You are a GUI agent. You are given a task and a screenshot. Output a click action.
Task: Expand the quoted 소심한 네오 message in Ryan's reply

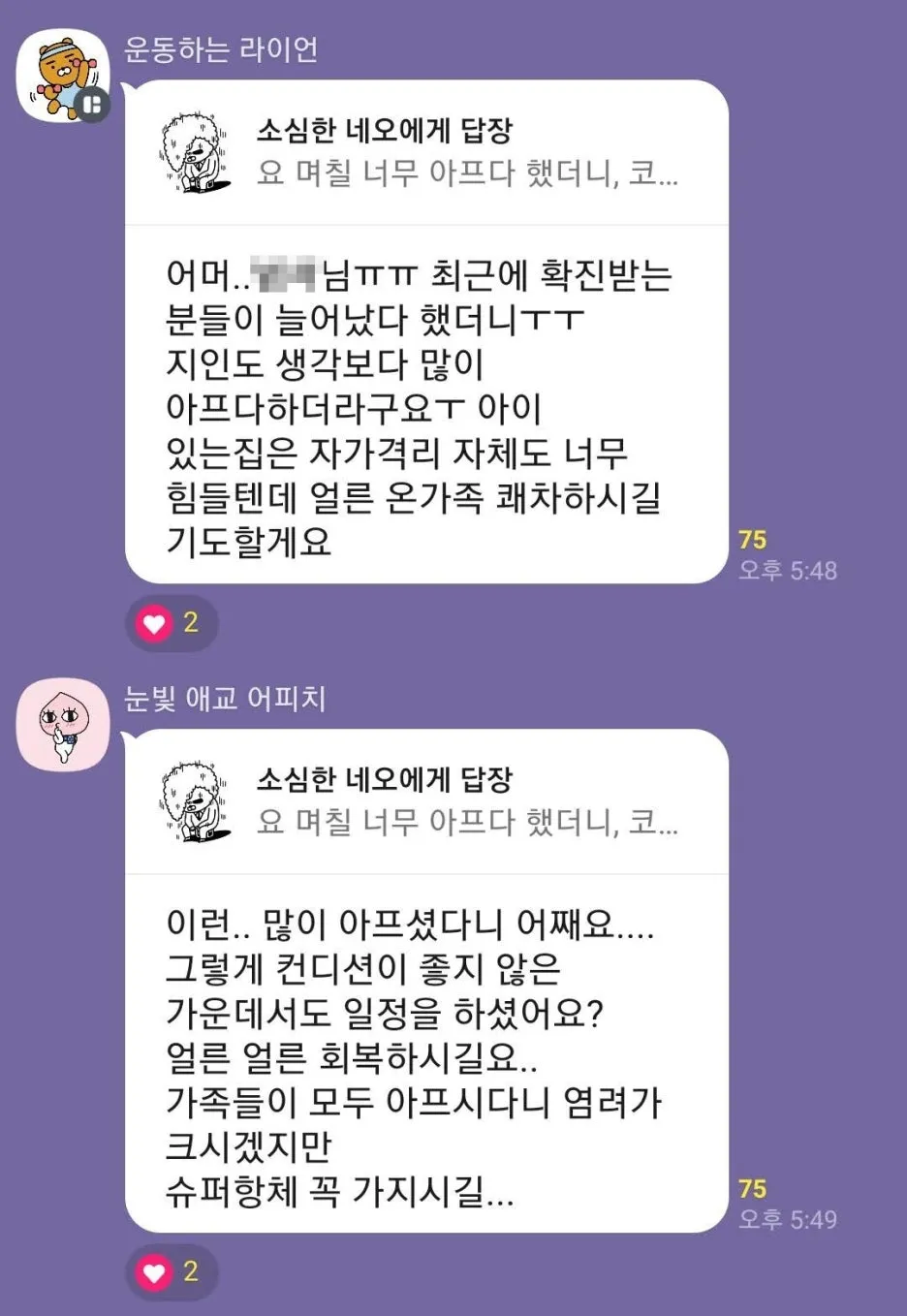click(x=426, y=153)
